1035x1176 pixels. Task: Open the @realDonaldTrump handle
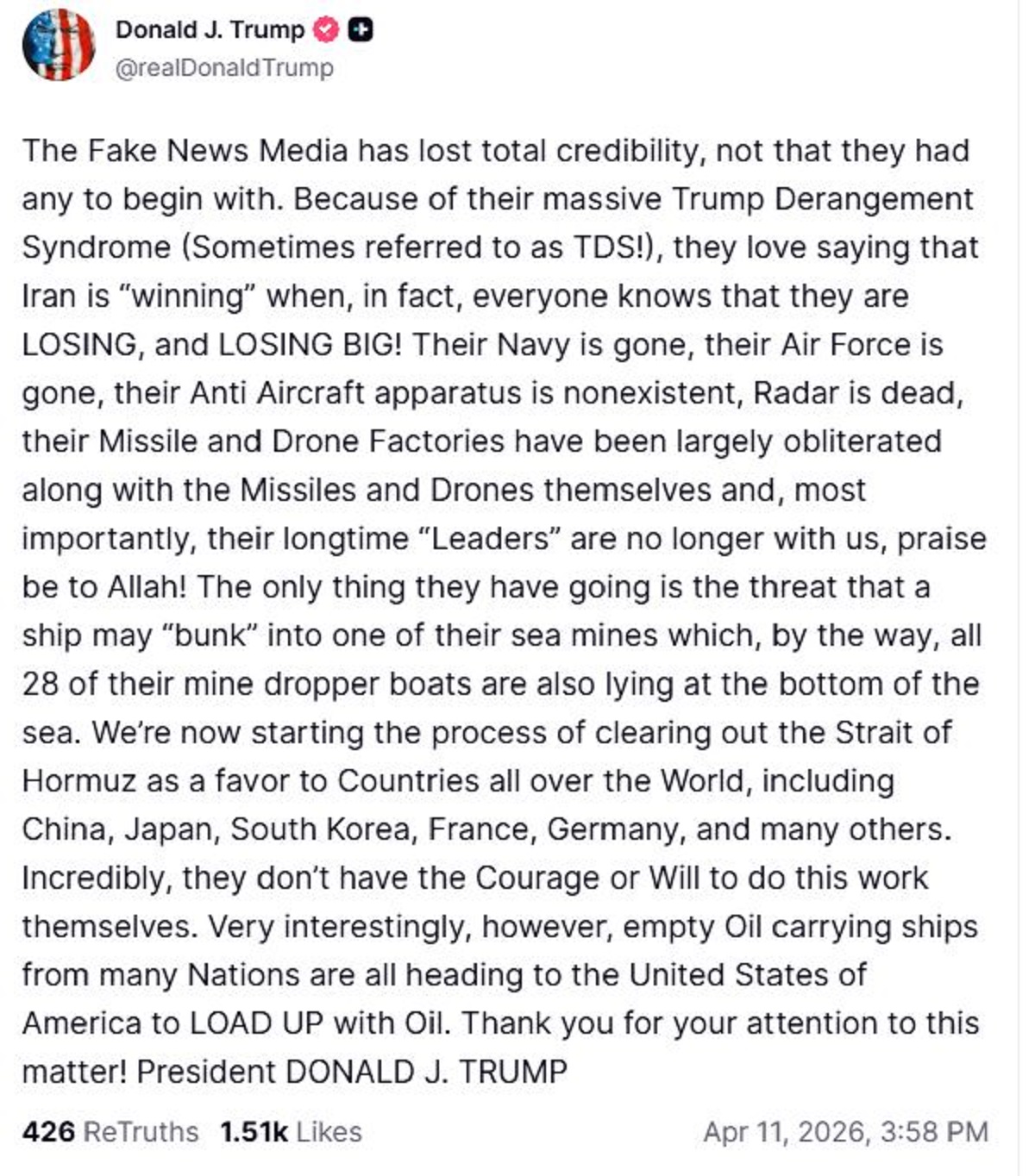point(224,68)
